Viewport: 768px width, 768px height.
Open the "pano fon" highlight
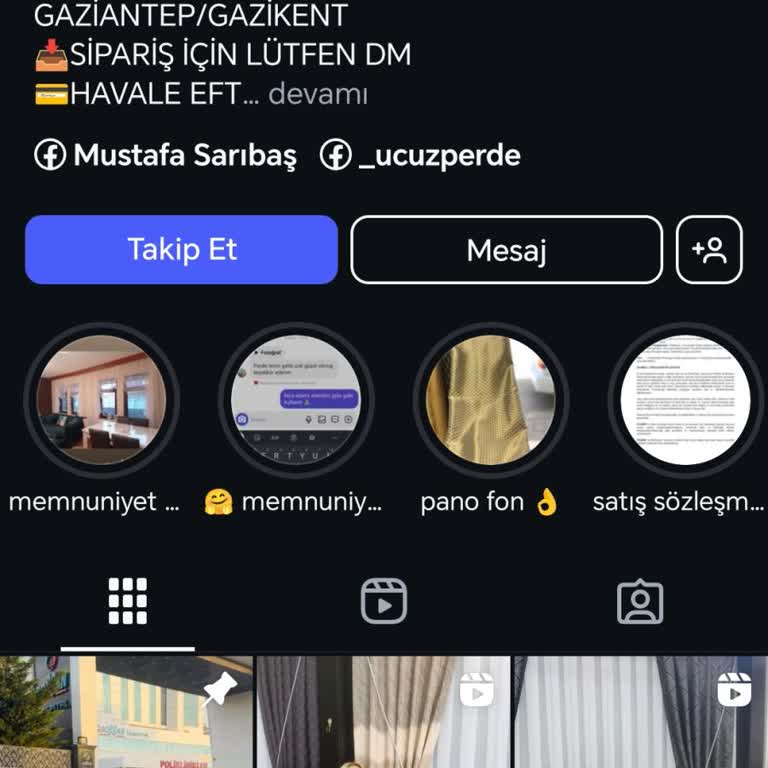(x=490, y=400)
